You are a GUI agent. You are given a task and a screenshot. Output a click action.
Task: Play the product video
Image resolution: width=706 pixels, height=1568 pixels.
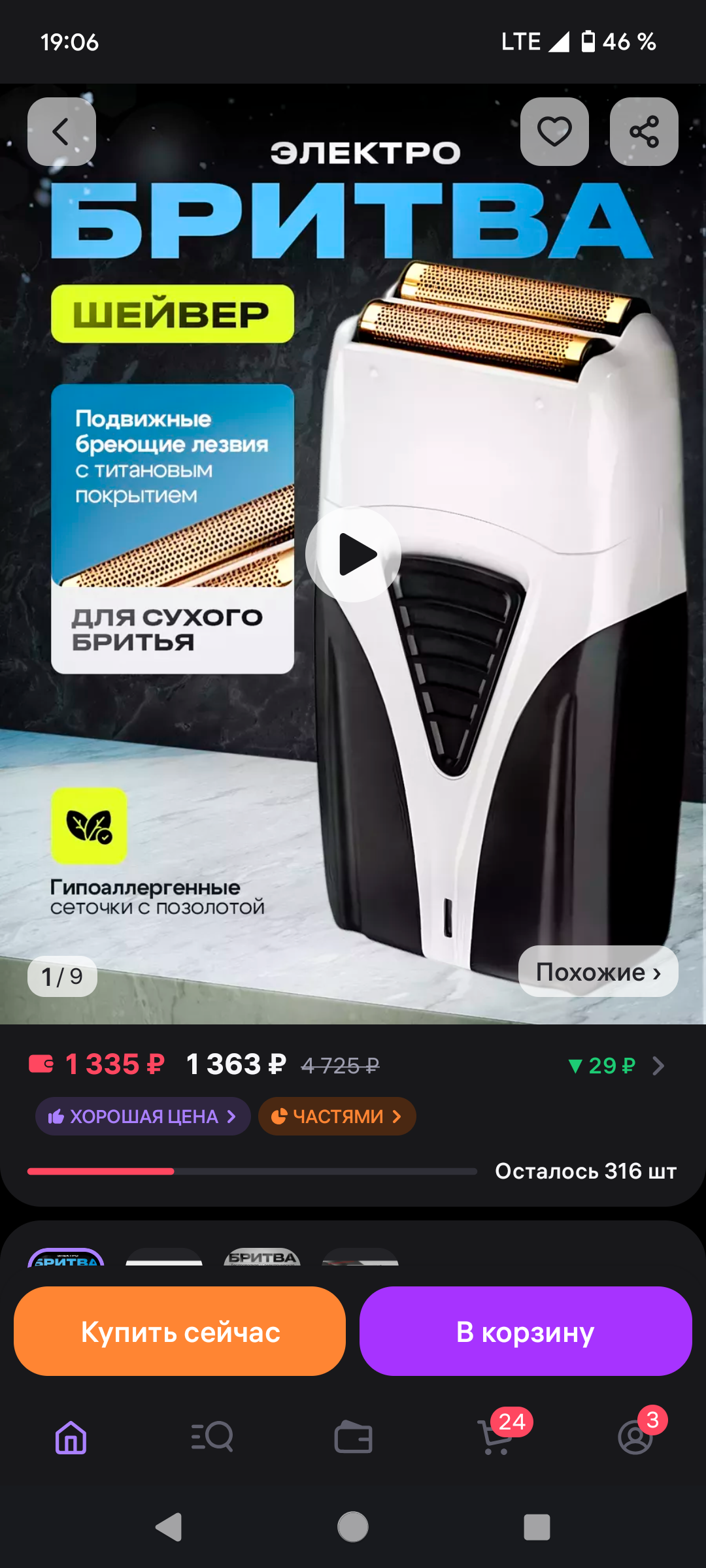coord(354,554)
